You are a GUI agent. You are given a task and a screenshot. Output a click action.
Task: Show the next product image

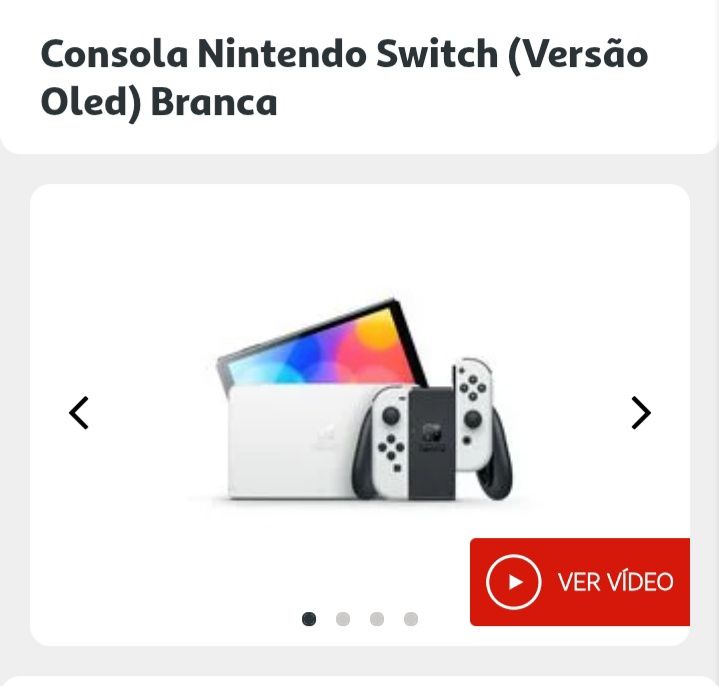(x=640, y=413)
